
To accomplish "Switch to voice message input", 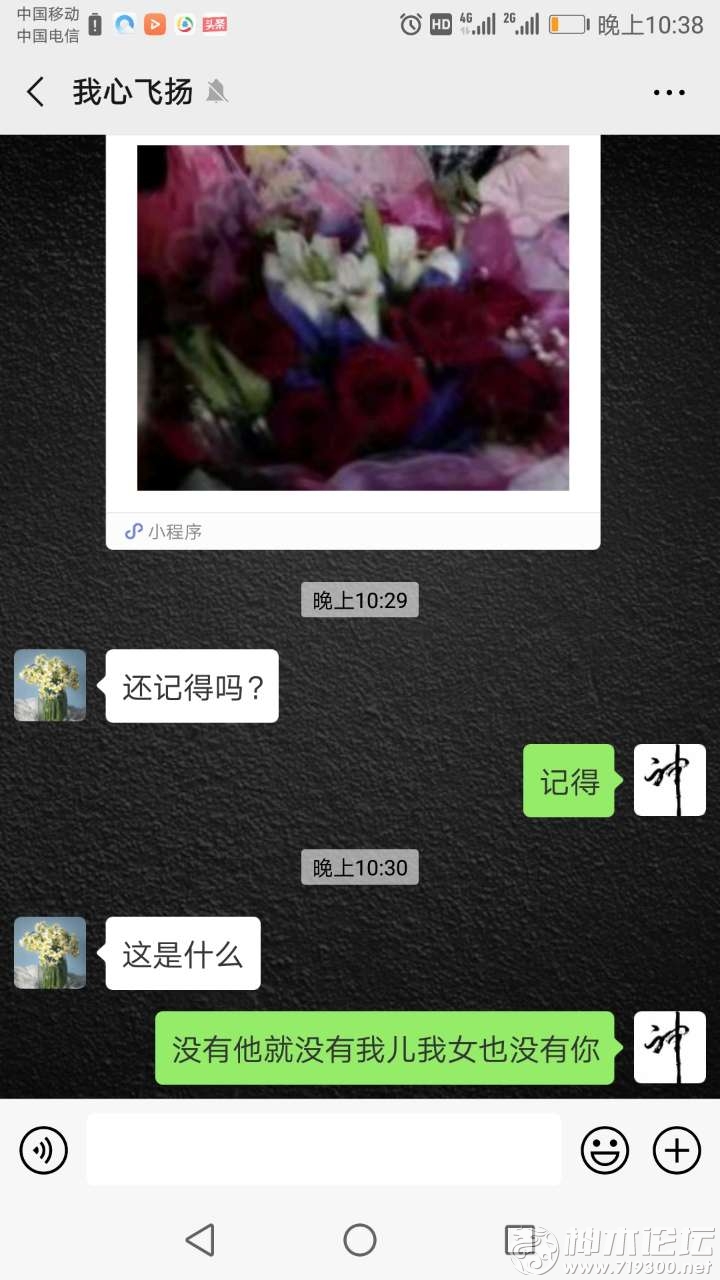I will [43, 1150].
